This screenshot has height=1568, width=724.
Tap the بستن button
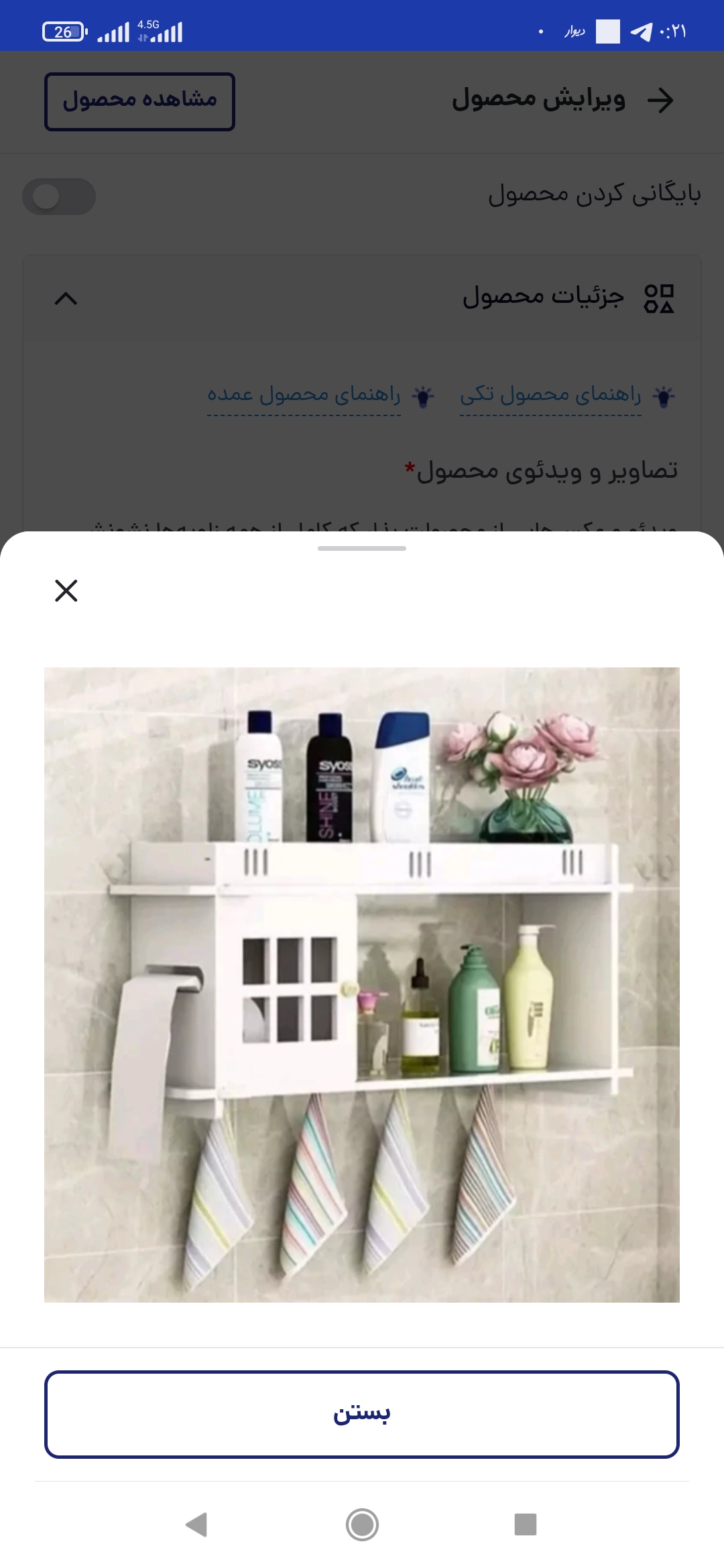(x=362, y=1414)
